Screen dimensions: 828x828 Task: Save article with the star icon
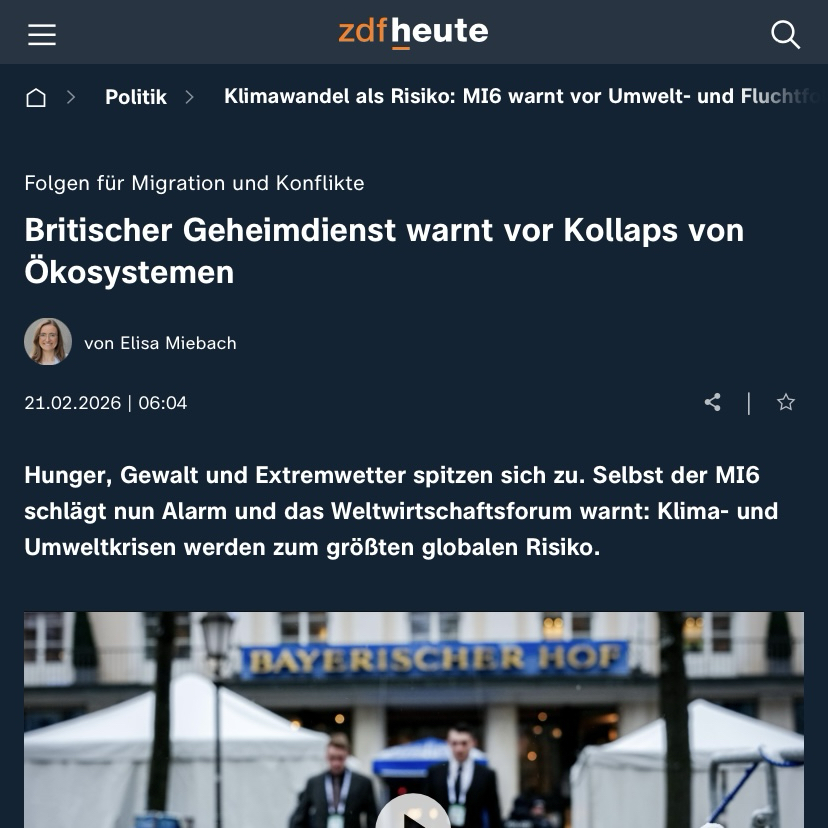[x=786, y=402]
